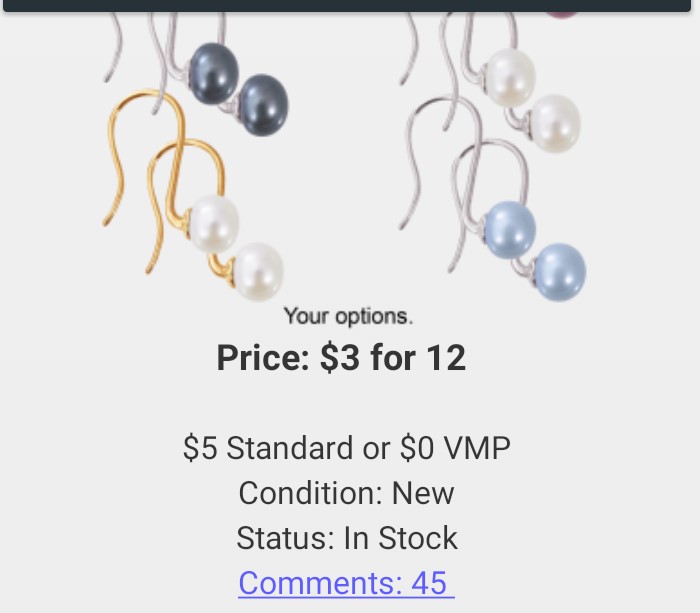Viewport: 700px width, 613px height.
Task: Open the Comments: 45 link
Action: 345,583
